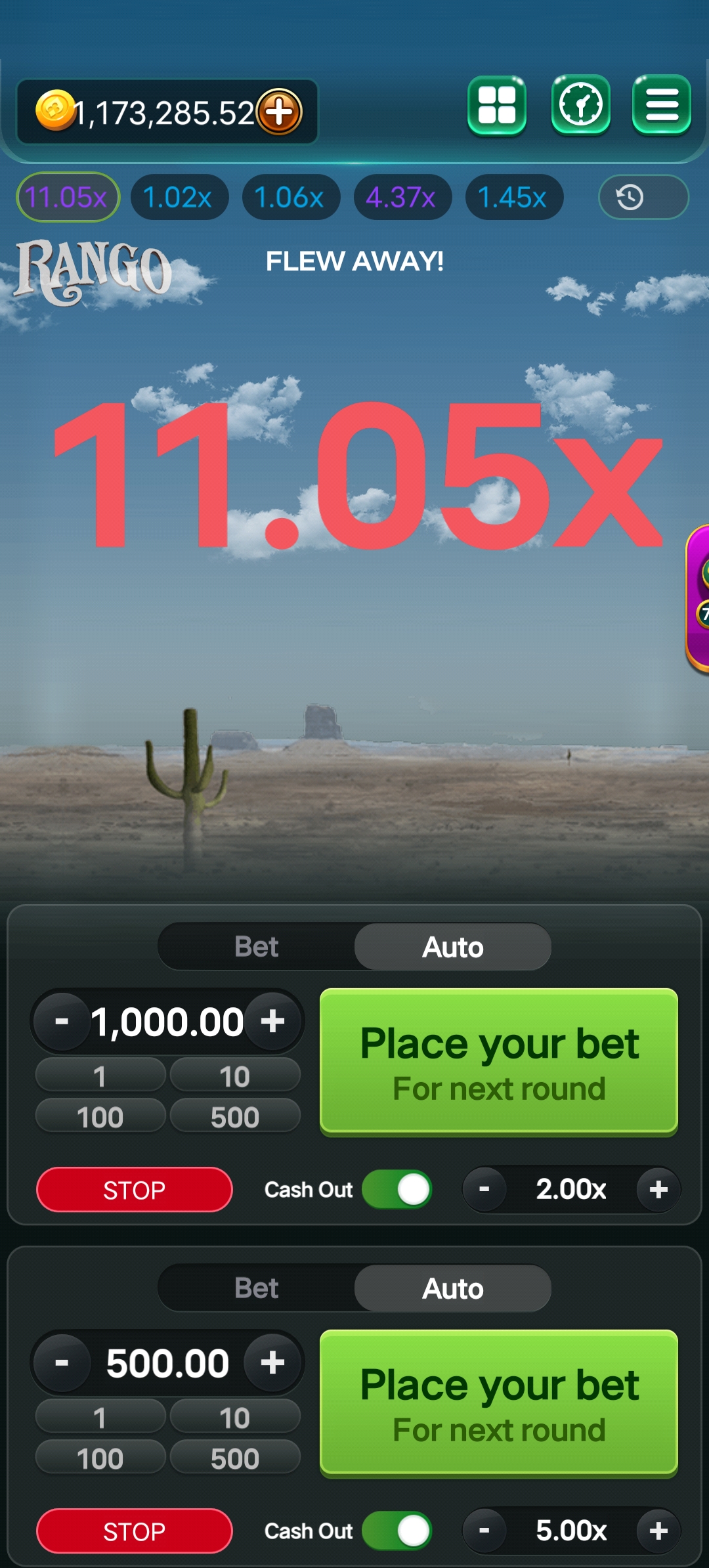This screenshot has height=1568, width=709.
Task: Place the 500.00 bet for next round
Action: (498, 1403)
